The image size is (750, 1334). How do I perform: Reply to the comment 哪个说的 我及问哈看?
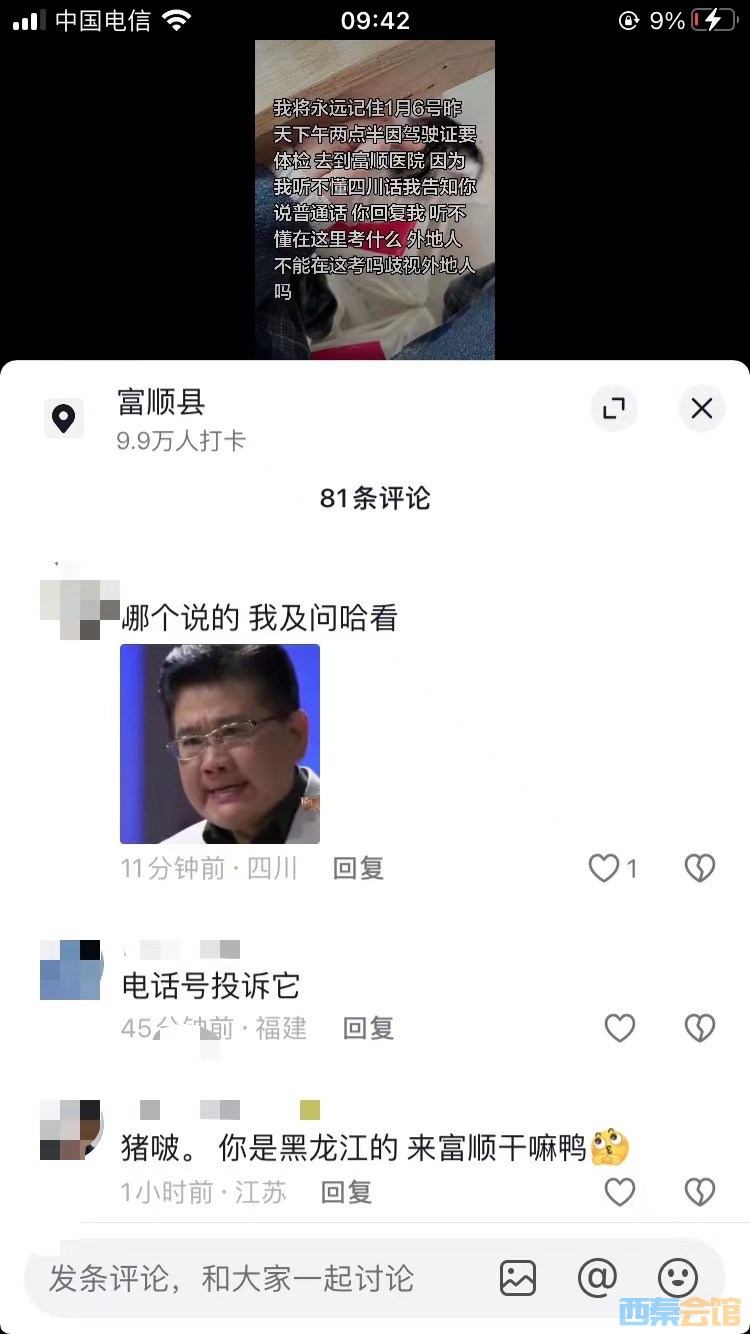(358, 868)
